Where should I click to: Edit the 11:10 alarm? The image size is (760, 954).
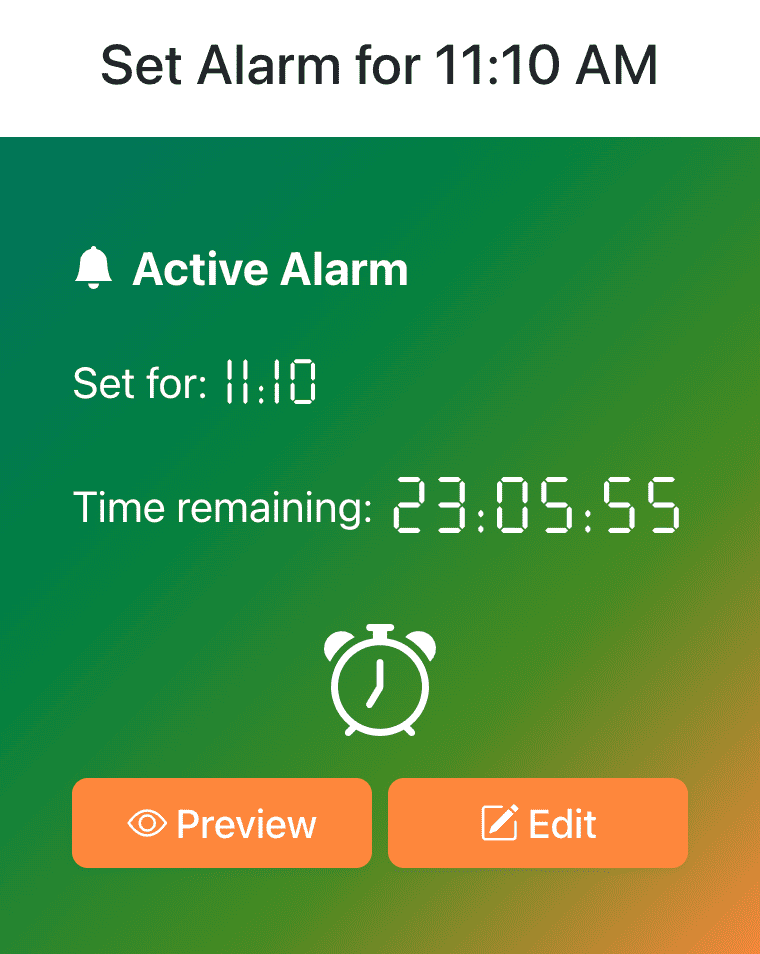(537, 822)
